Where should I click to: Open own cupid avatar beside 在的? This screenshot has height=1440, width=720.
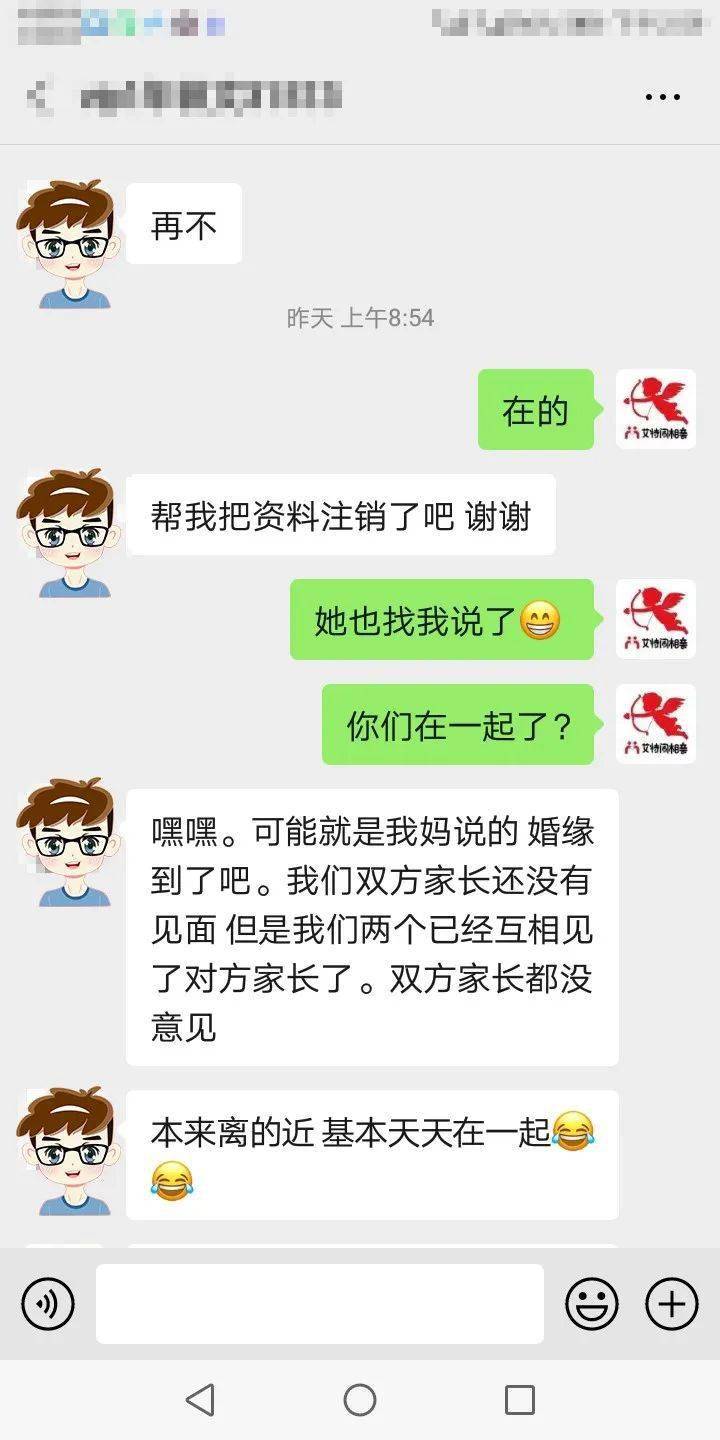(x=655, y=409)
